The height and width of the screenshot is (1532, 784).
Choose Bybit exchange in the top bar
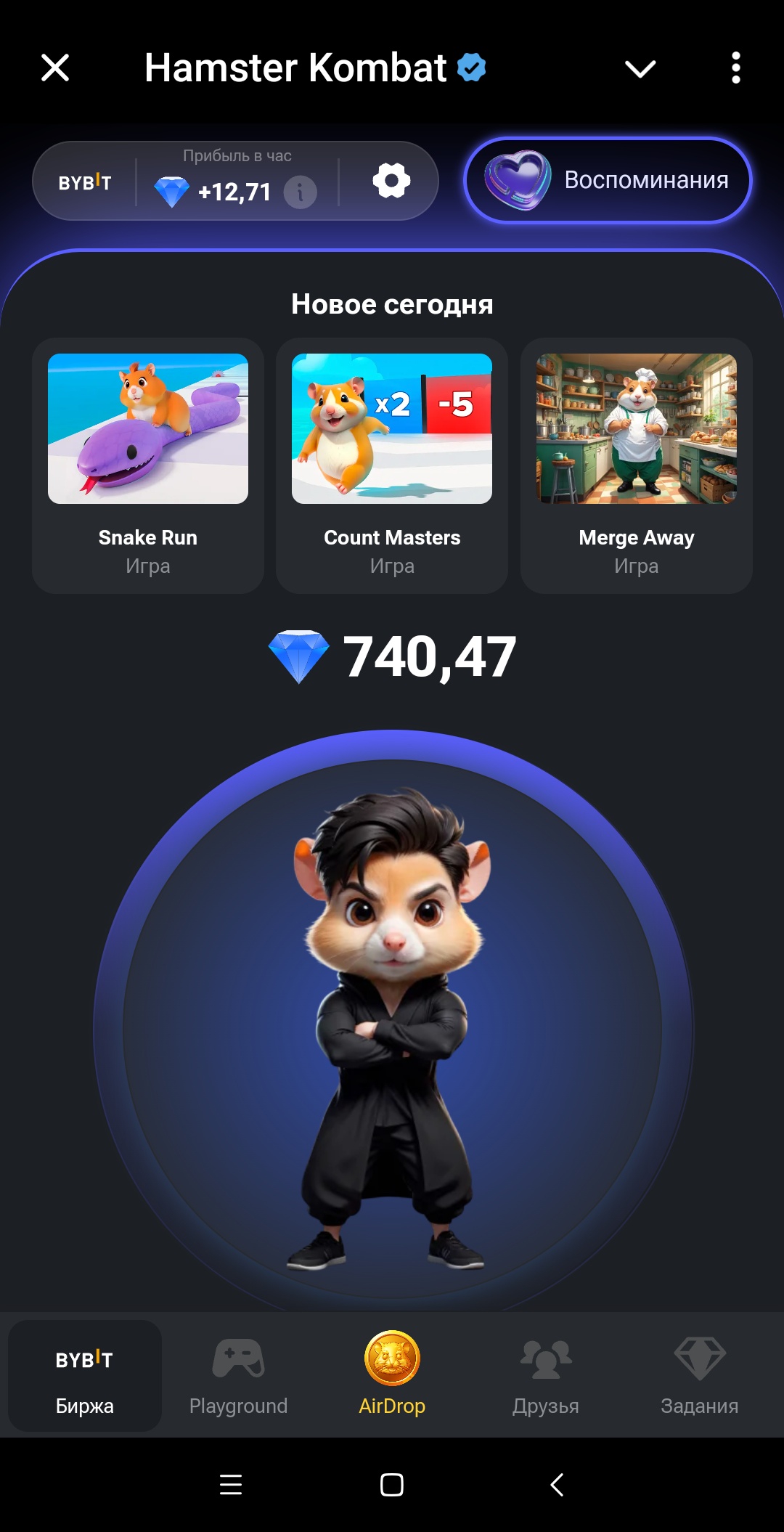point(85,182)
